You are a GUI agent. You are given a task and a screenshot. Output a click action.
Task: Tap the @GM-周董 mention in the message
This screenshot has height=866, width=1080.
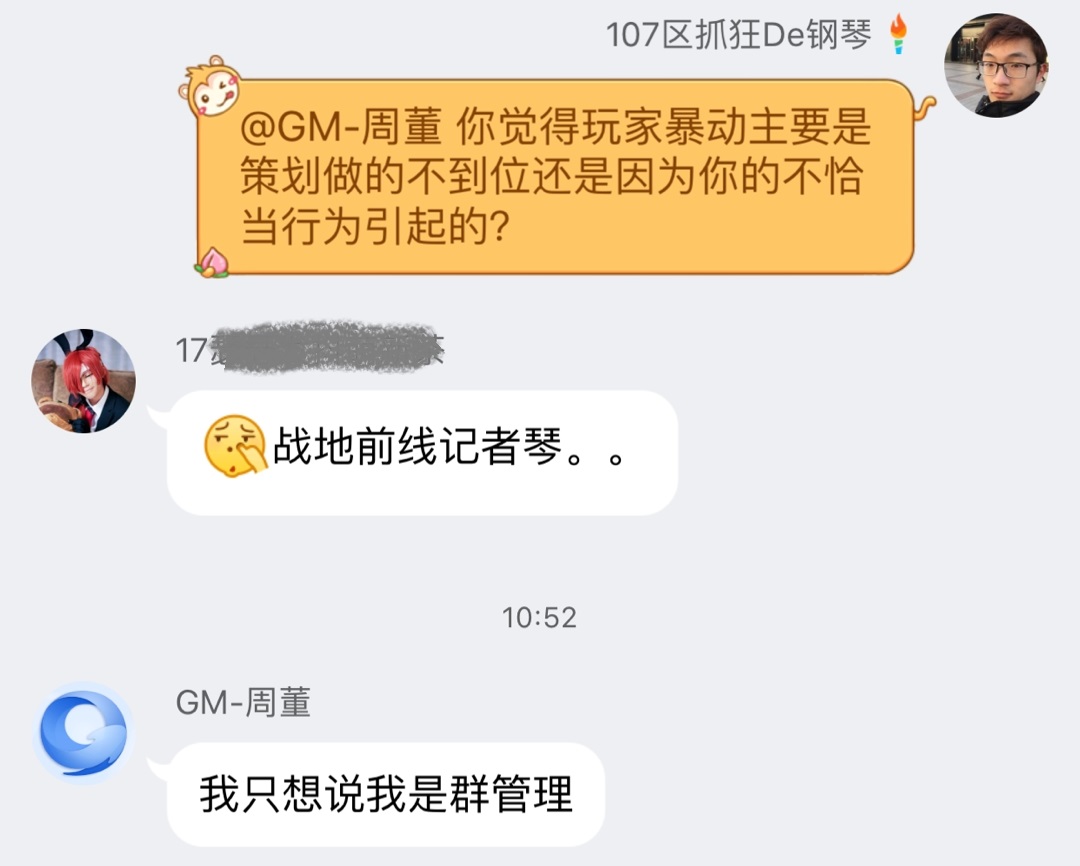tap(341, 130)
